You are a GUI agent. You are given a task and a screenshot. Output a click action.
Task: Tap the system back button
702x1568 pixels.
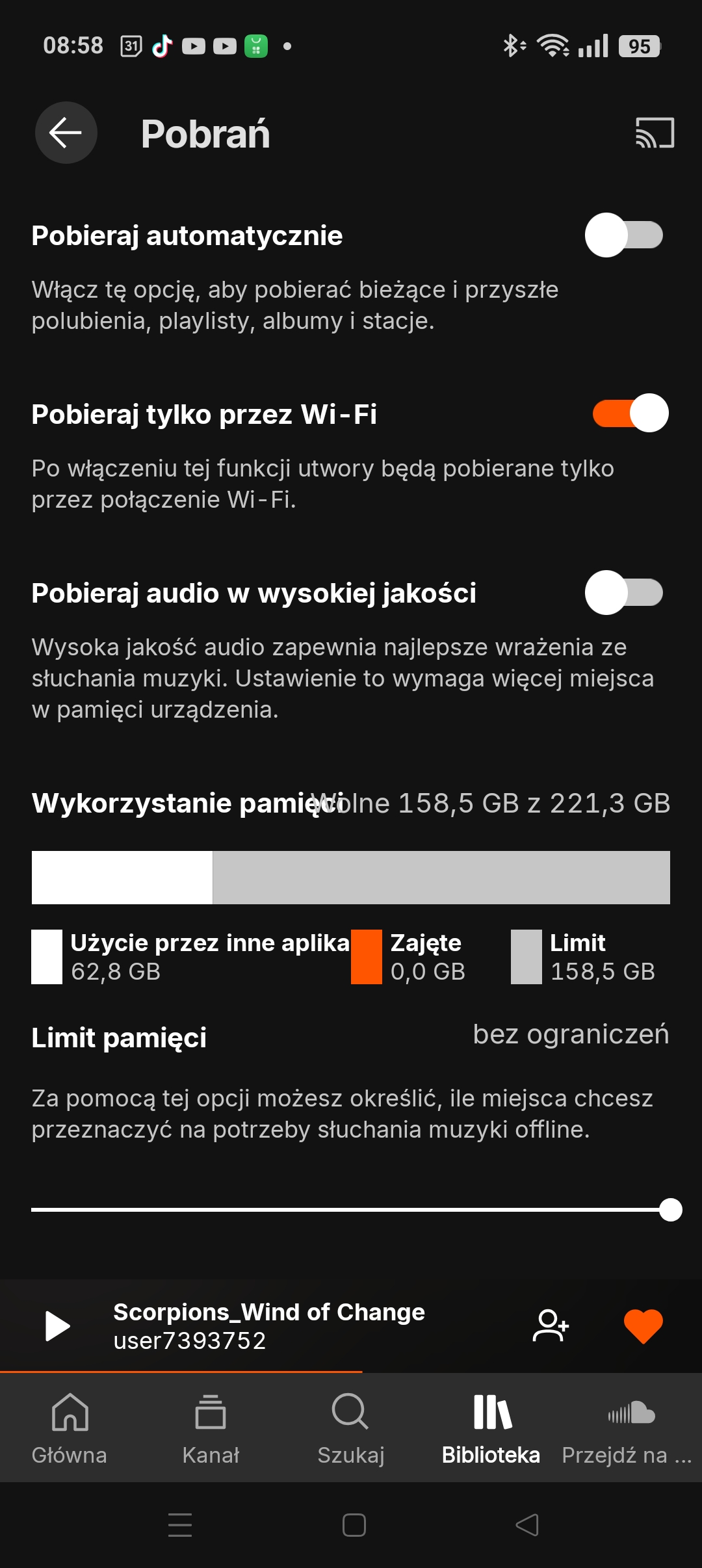pos(527,1524)
